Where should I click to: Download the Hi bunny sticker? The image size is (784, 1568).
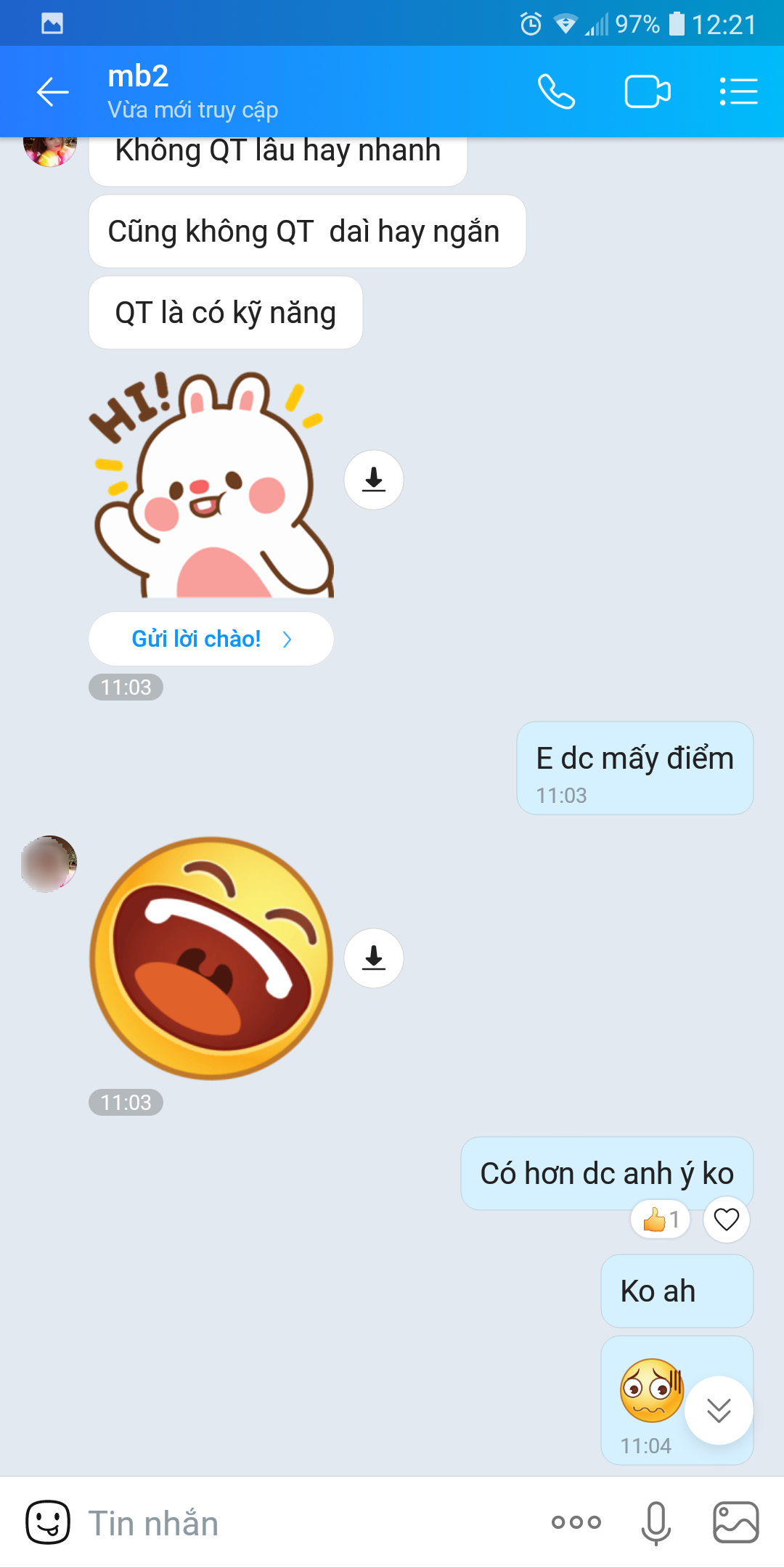point(374,480)
